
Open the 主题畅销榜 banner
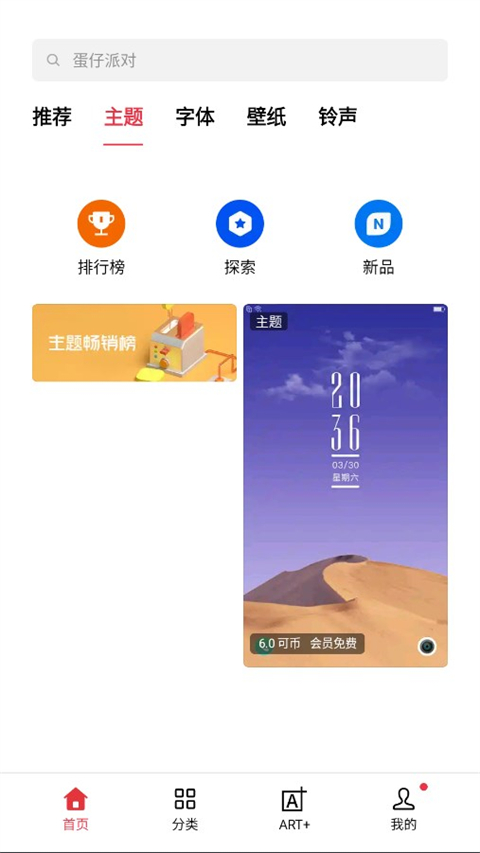pyautogui.click(x=134, y=343)
